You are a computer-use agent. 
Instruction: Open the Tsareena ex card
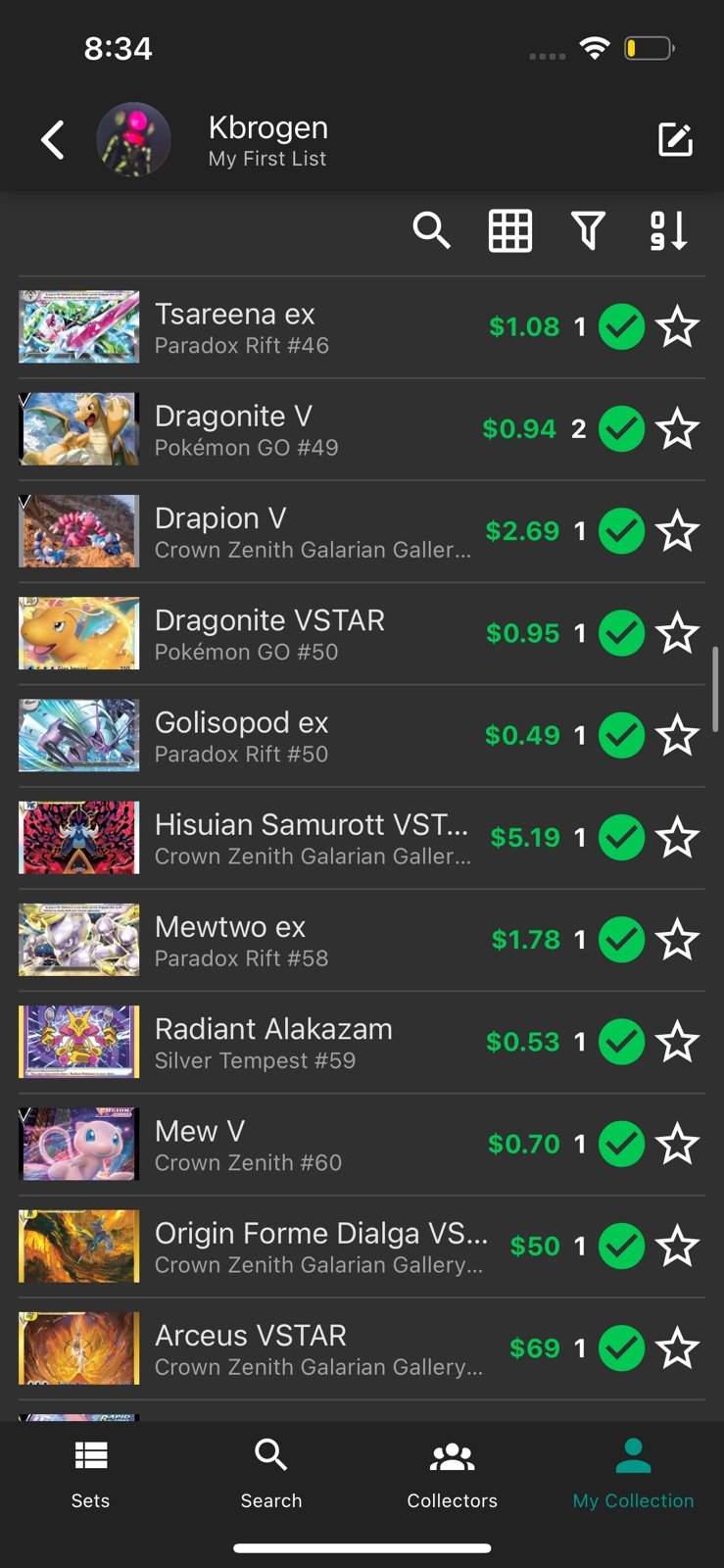pos(362,327)
